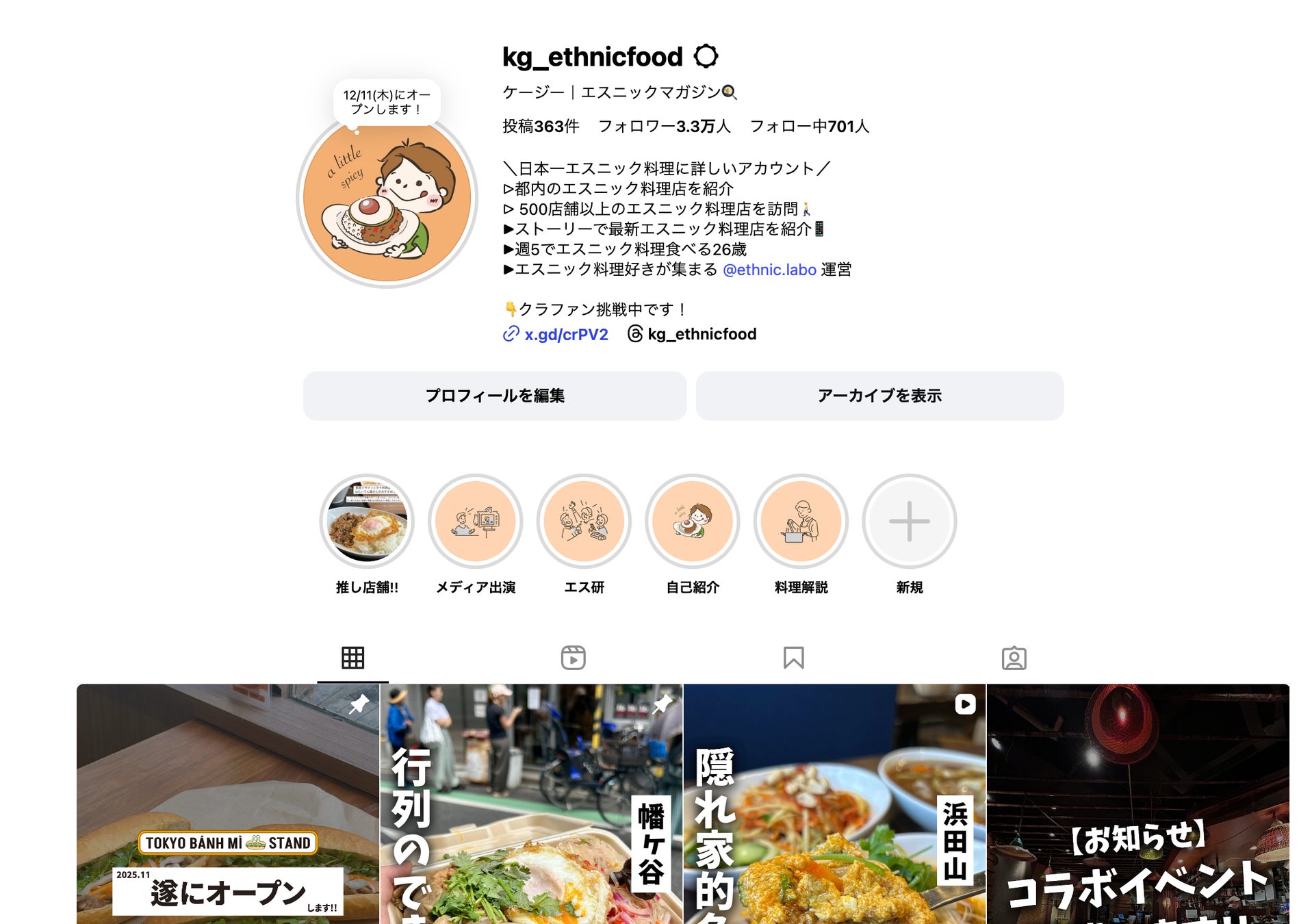
Task: View the 推し店舗!! story highlight
Action: [x=367, y=522]
